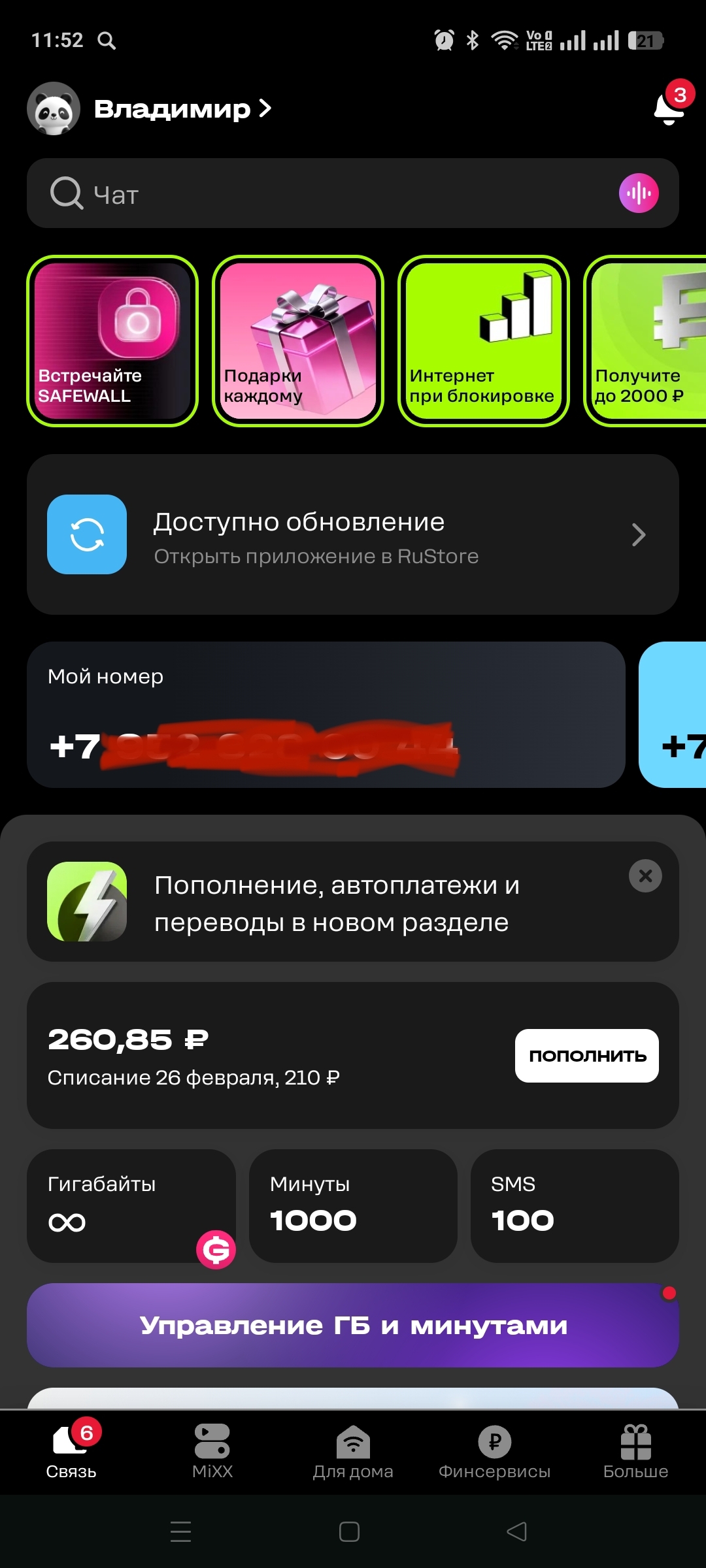
Task: Open the Гигабайты tile
Action: (131, 1205)
